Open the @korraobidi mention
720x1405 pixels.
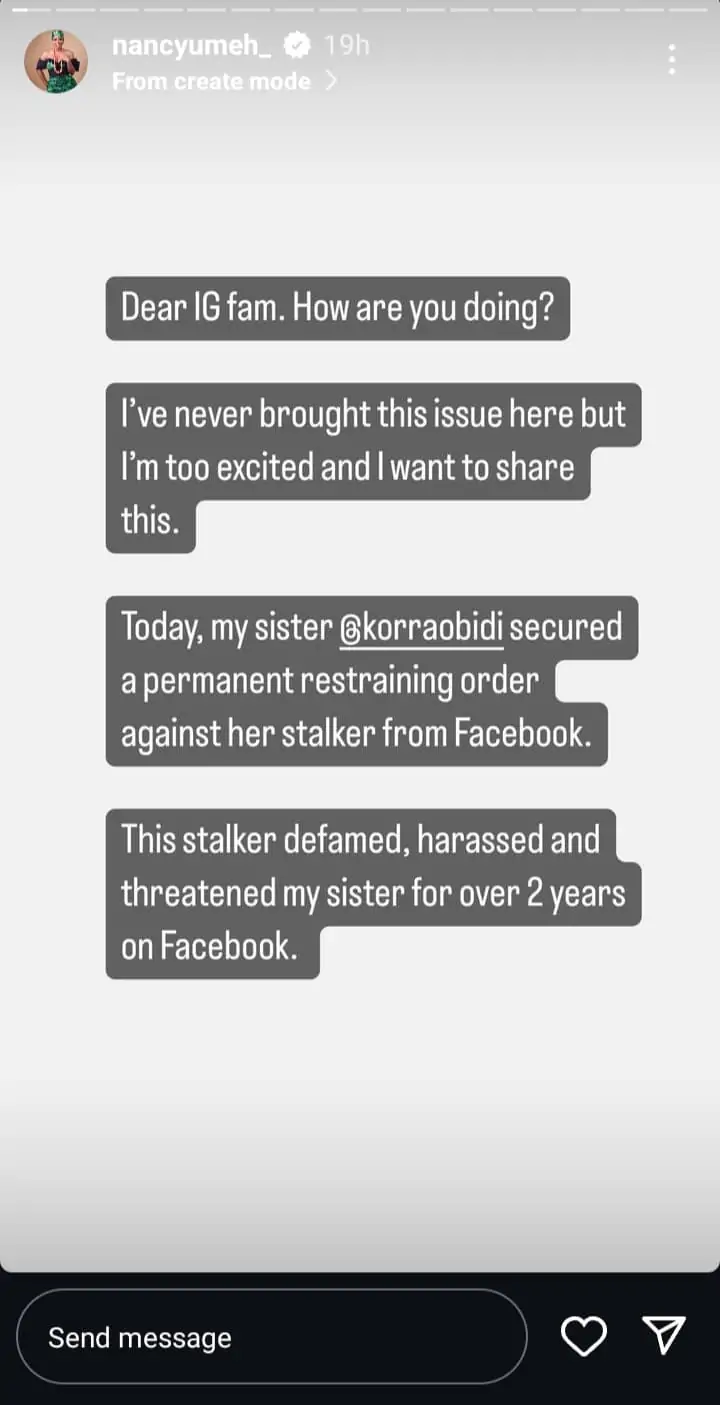point(422,629)
